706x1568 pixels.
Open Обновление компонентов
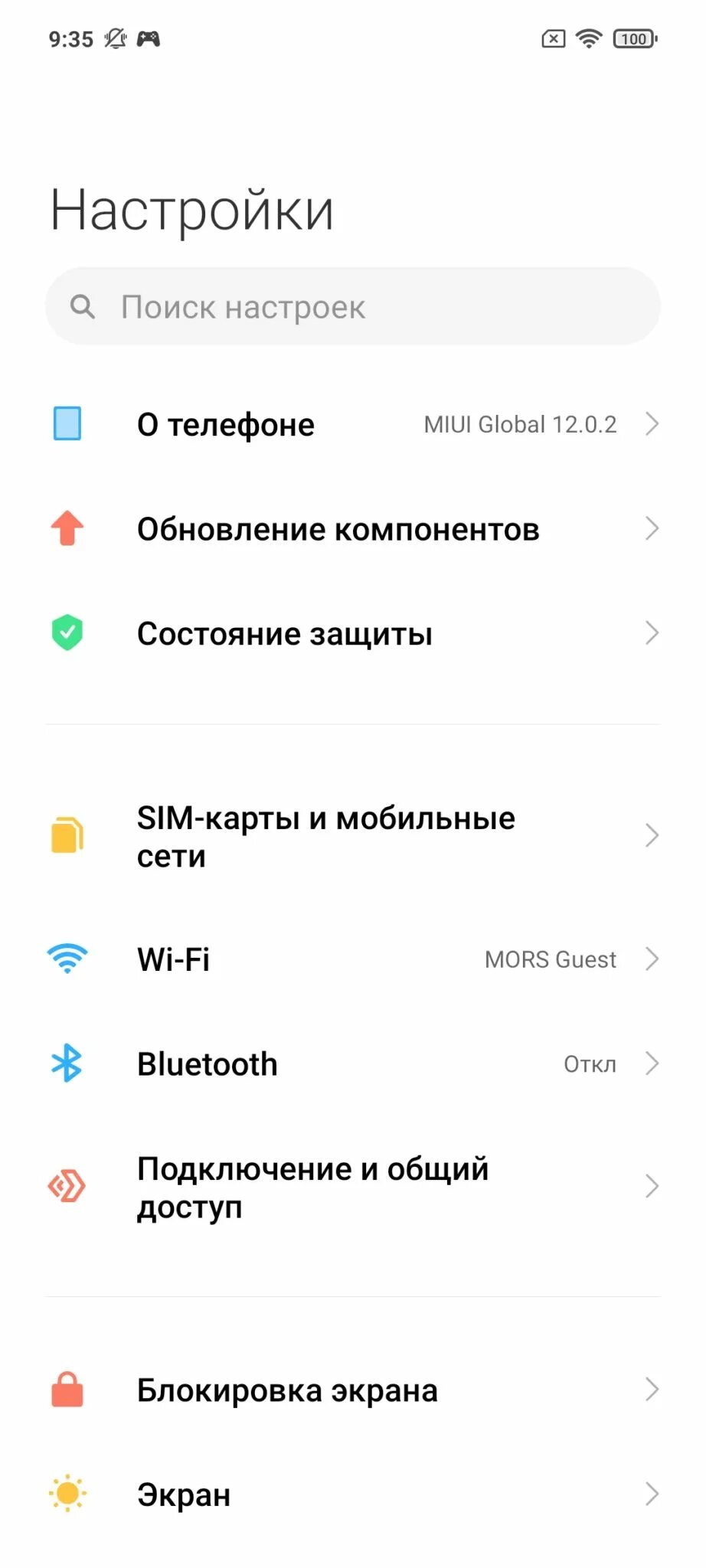pyautogui.click(x=352, y=529)
